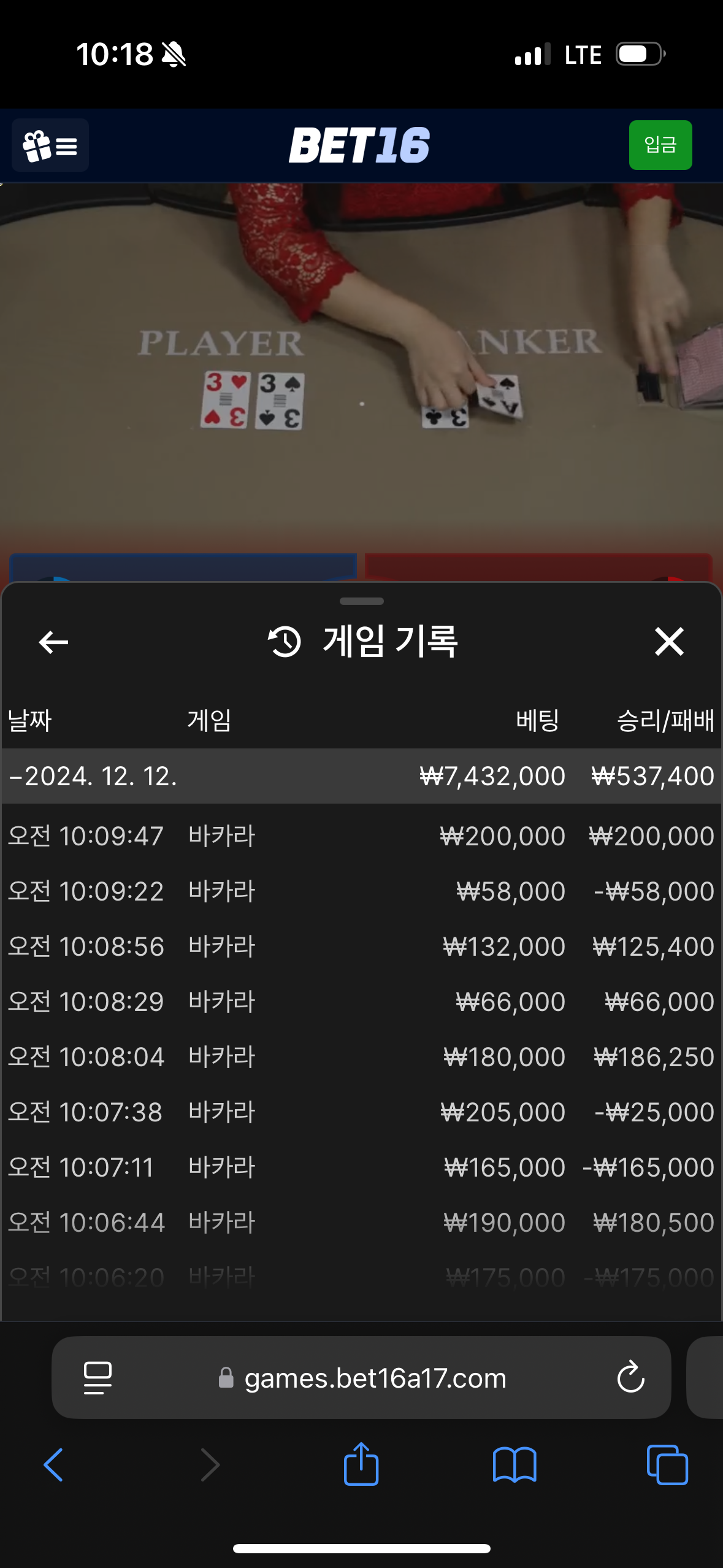Viewport: 723px width, 1568px height.
Task: Open the baccarat record at 오전 10:09:47
Action: pyautogui.click(x=361, y=836)
